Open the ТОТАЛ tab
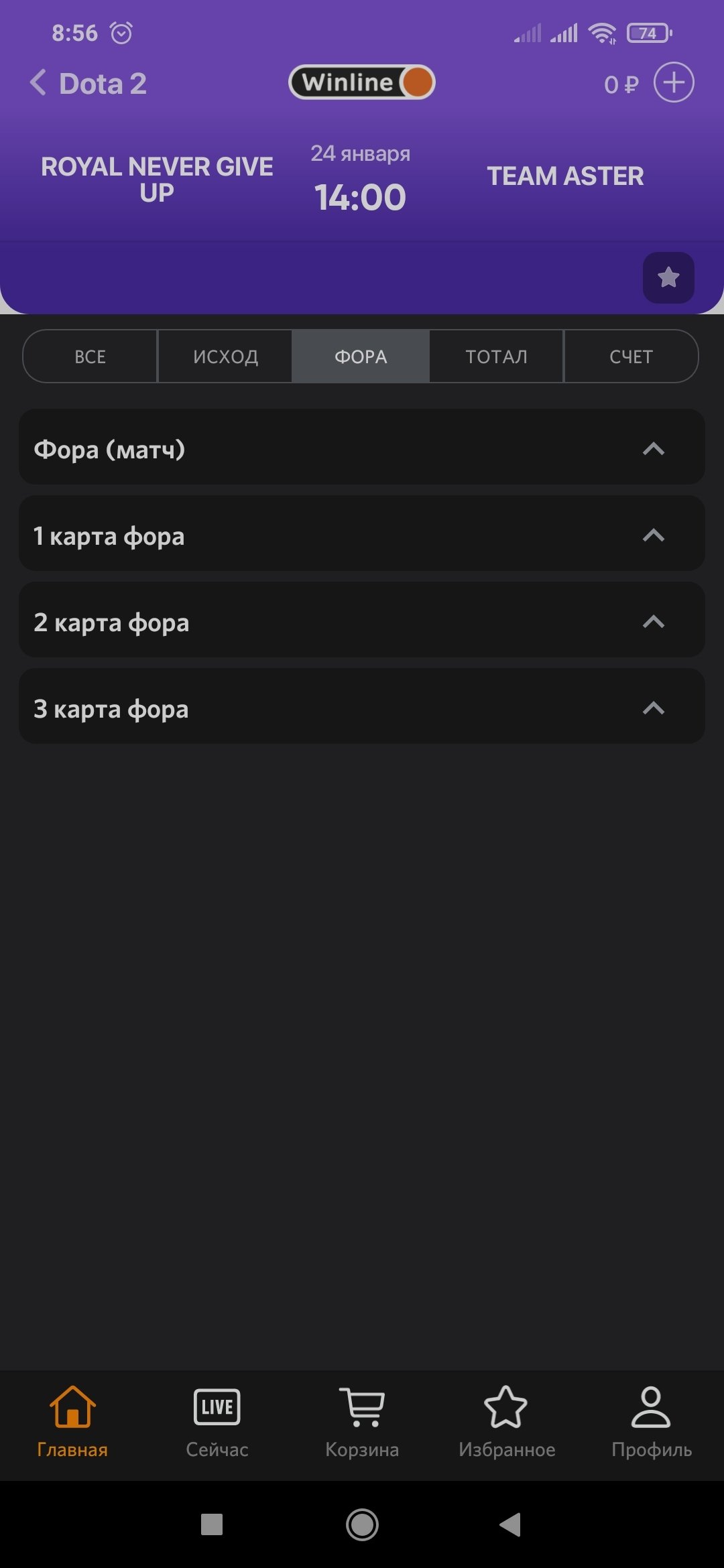Image resolution: width=724 pixels, height=1568 pixels. [x=496, y=356]
